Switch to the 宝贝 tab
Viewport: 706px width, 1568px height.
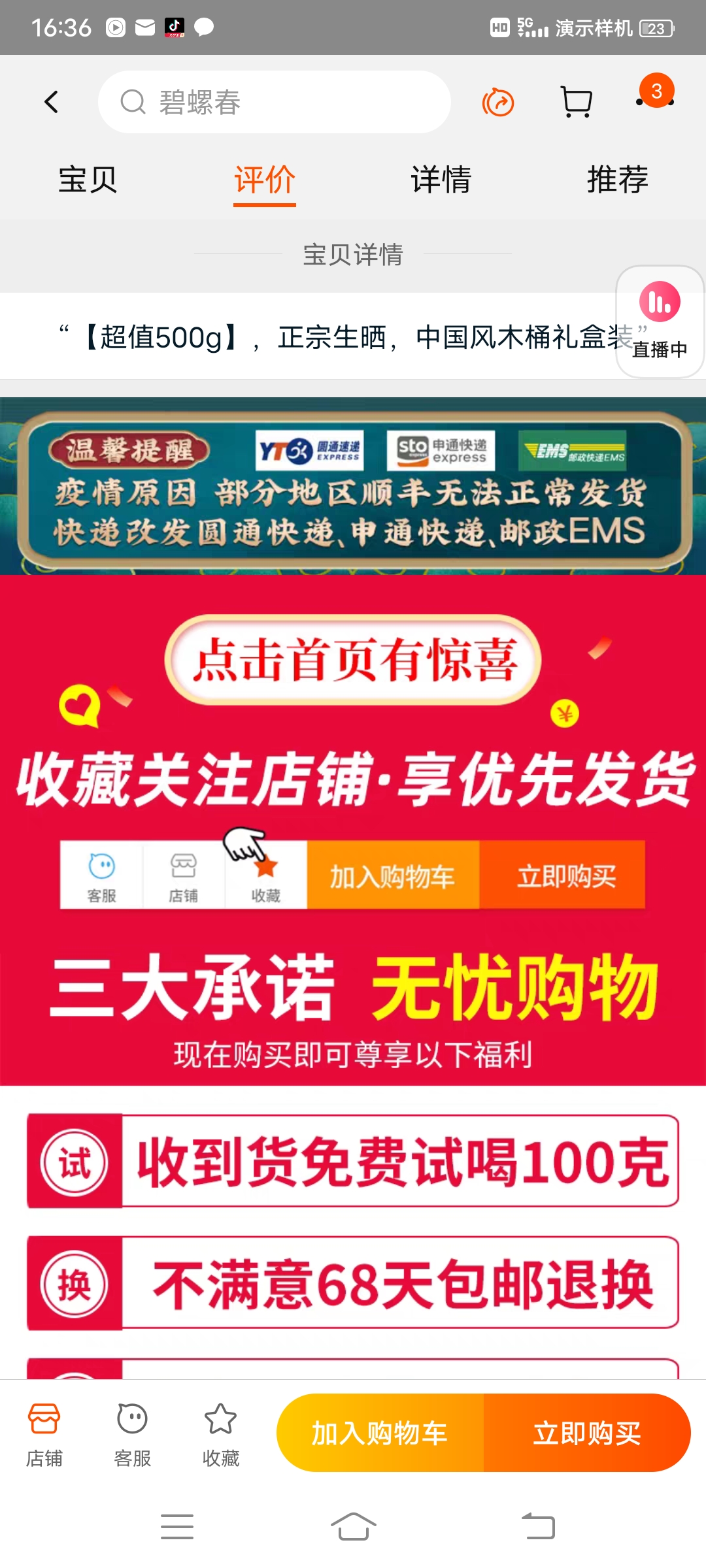coord(88,180)
